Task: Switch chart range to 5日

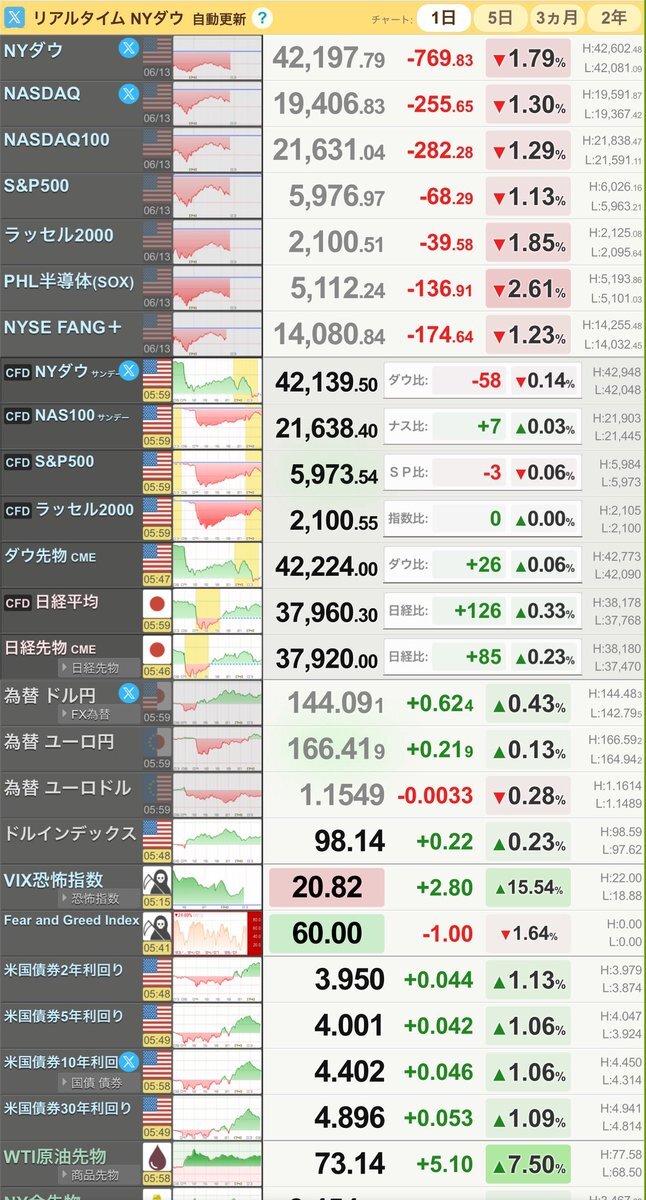Action: click(500, 17)
